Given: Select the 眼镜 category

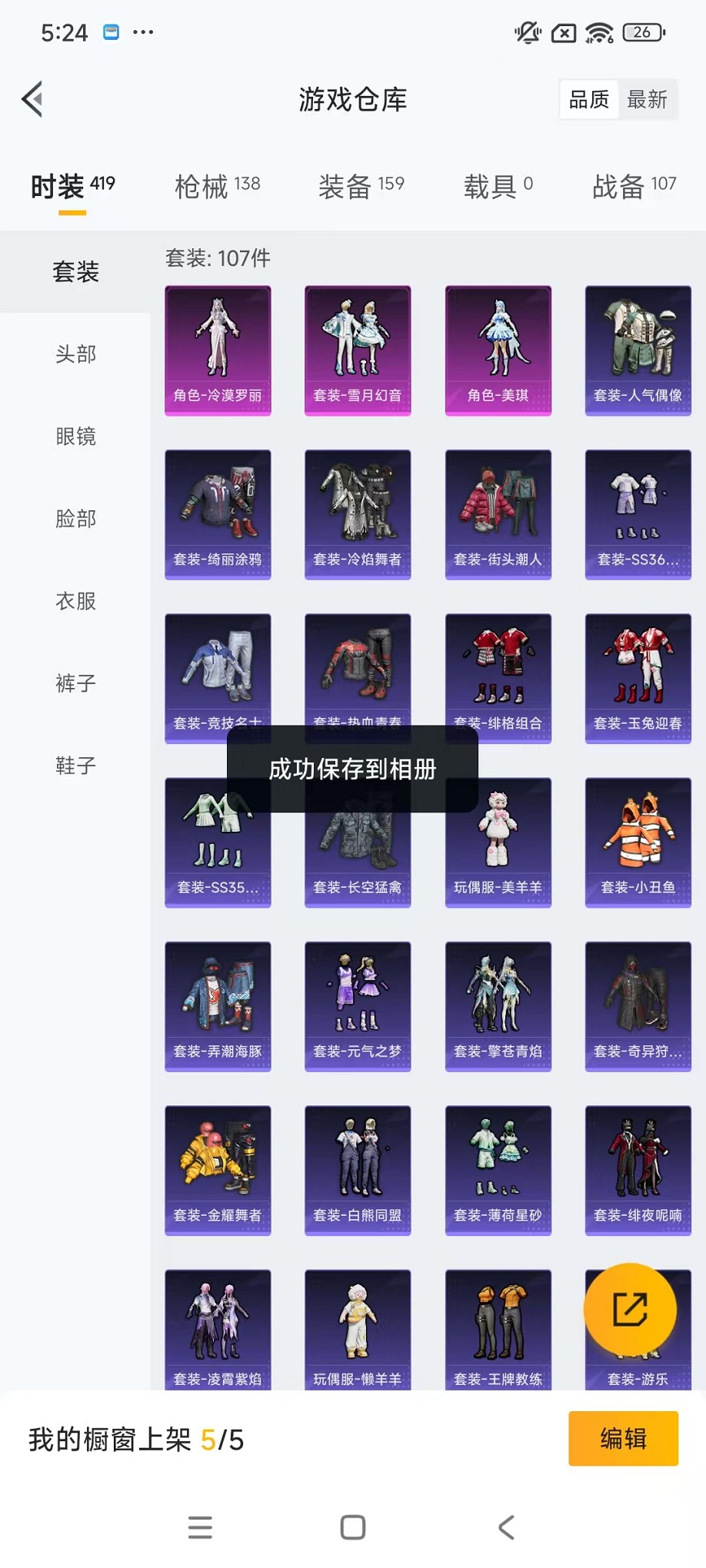Looking at the screenshot, I should tap(75, 437).
